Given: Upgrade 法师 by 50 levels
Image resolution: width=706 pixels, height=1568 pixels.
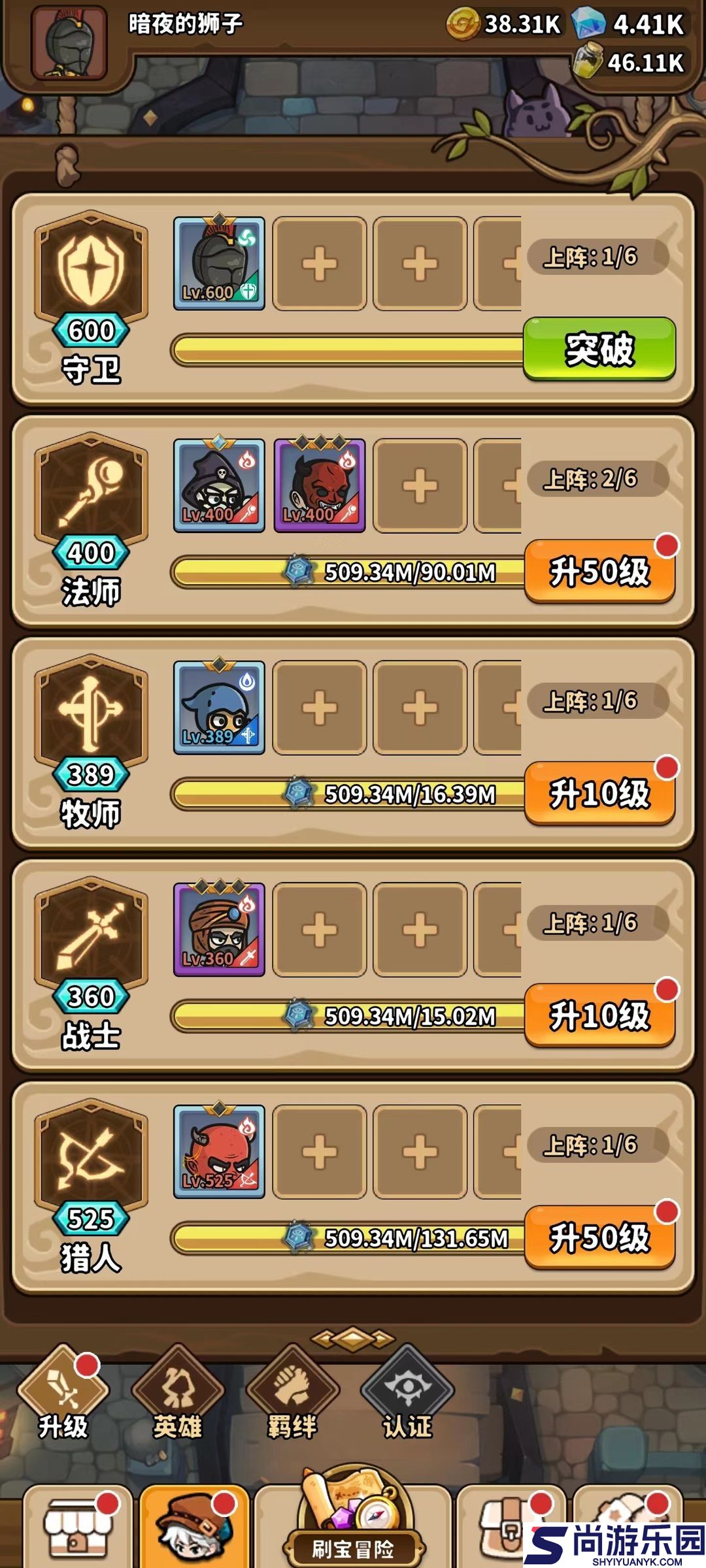Looking at the screenshot, I should 599,571.
